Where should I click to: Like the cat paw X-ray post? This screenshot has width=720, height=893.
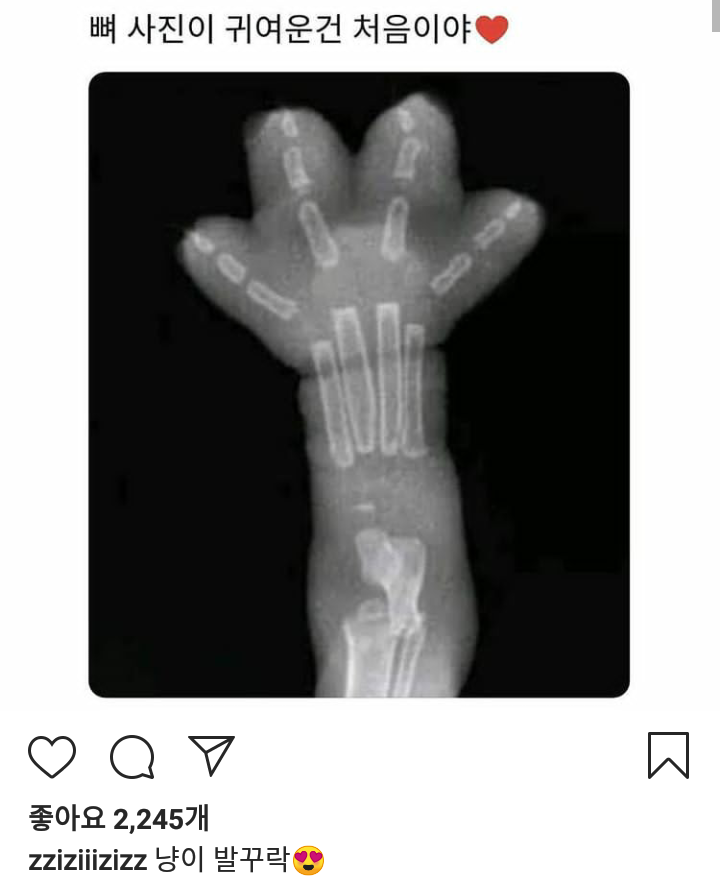coord(52,757)
